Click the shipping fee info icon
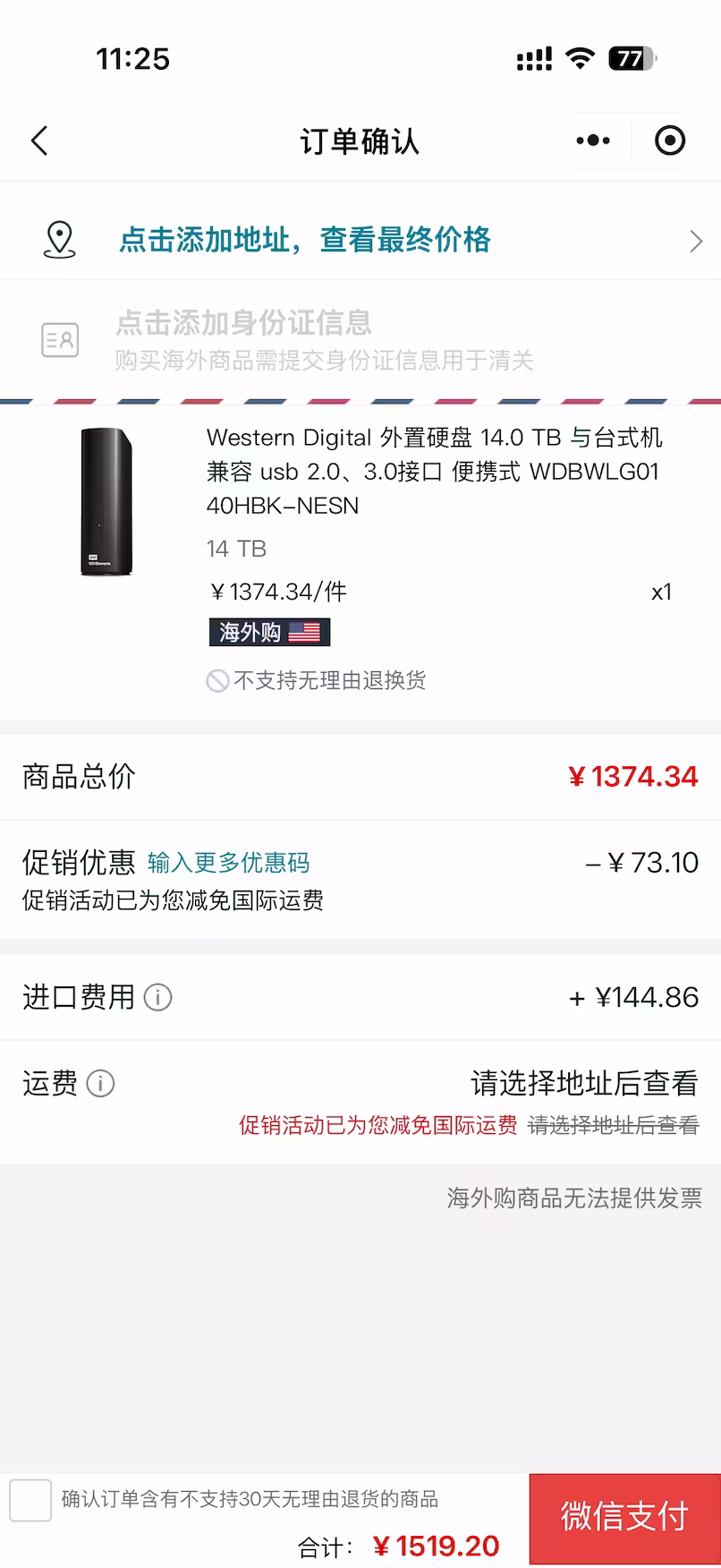721x1568 pixels. point(101,1084)
